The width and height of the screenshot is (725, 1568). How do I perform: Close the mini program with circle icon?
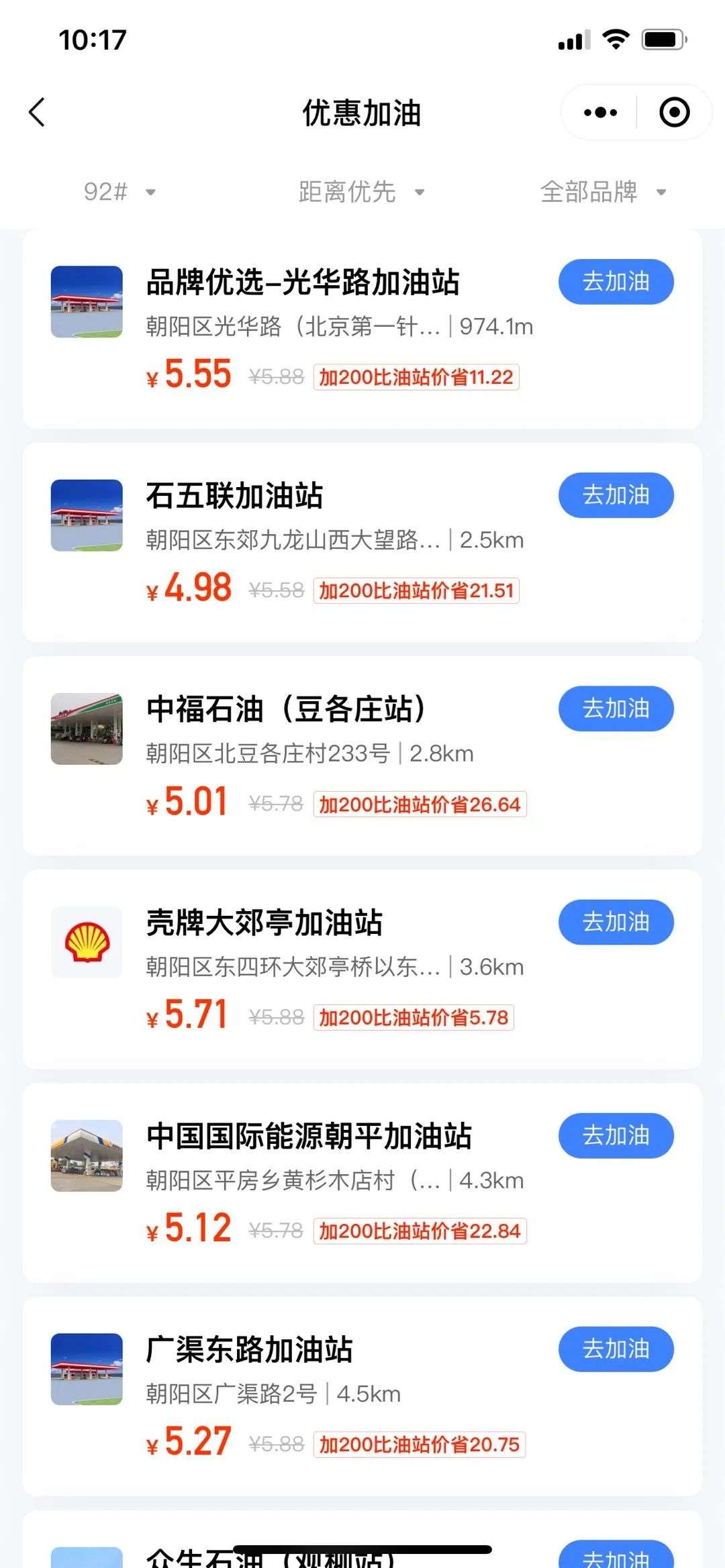pos(674,112)
